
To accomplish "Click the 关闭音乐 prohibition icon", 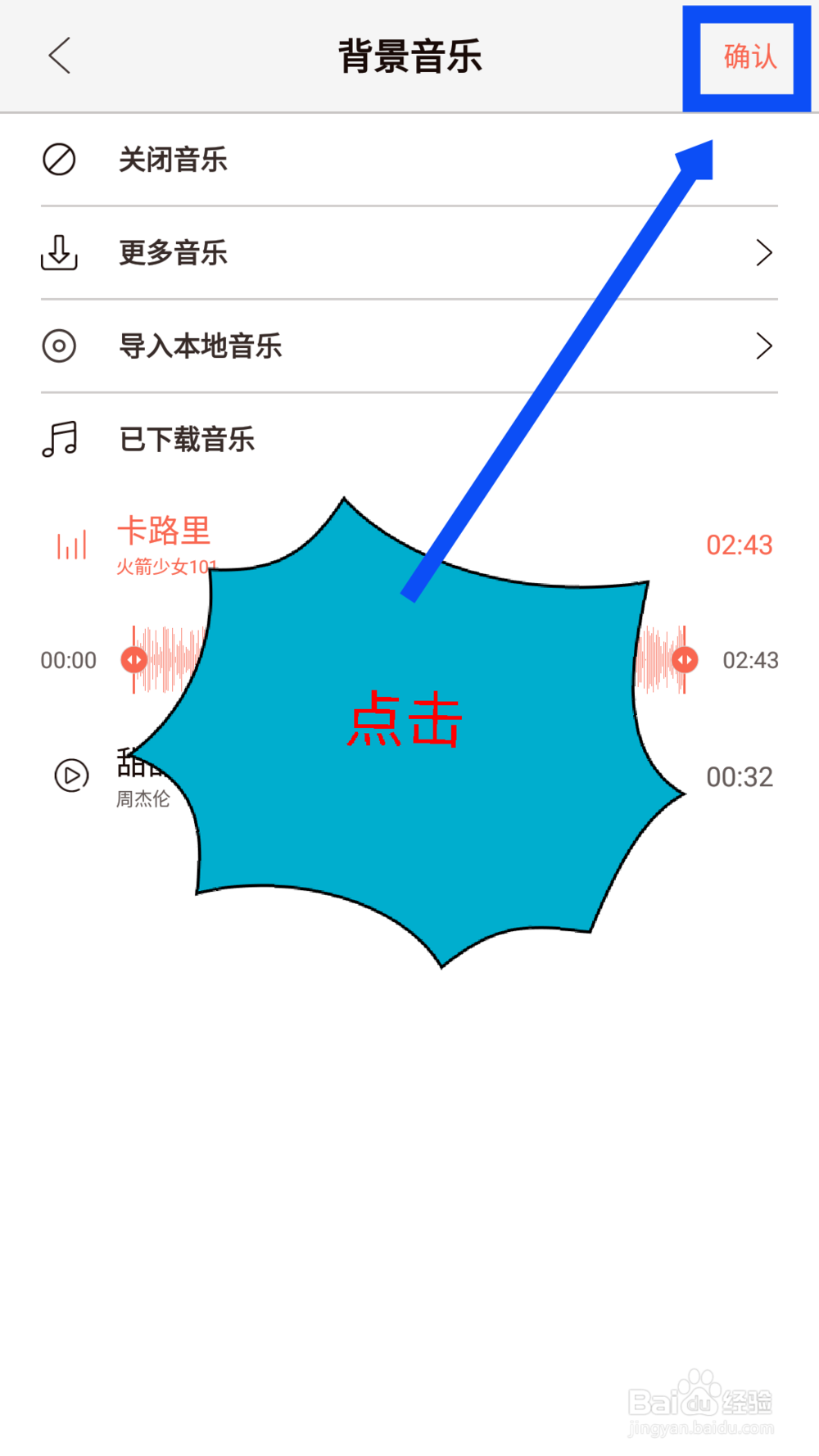I will coord(58,161).
